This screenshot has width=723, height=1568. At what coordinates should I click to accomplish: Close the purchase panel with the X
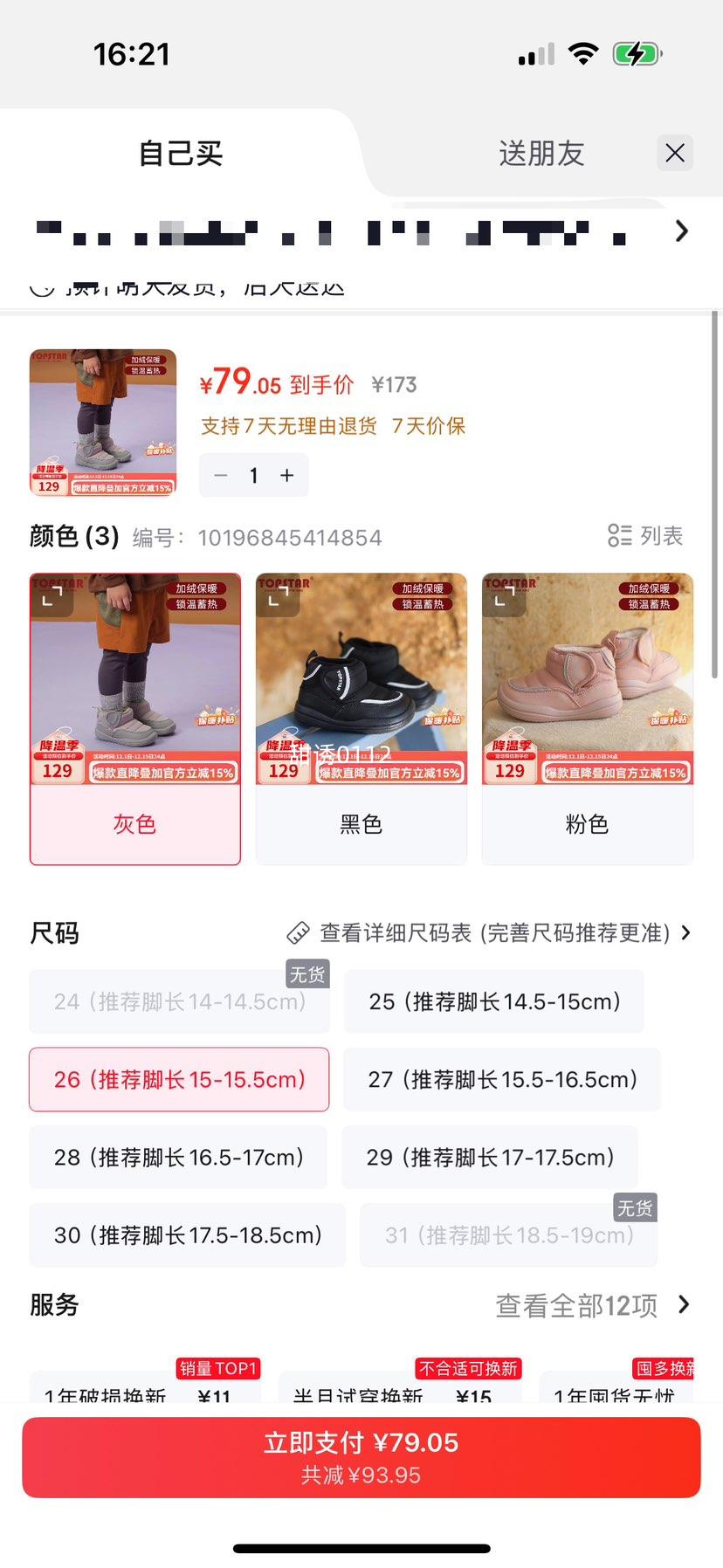(x=674, y=153)
